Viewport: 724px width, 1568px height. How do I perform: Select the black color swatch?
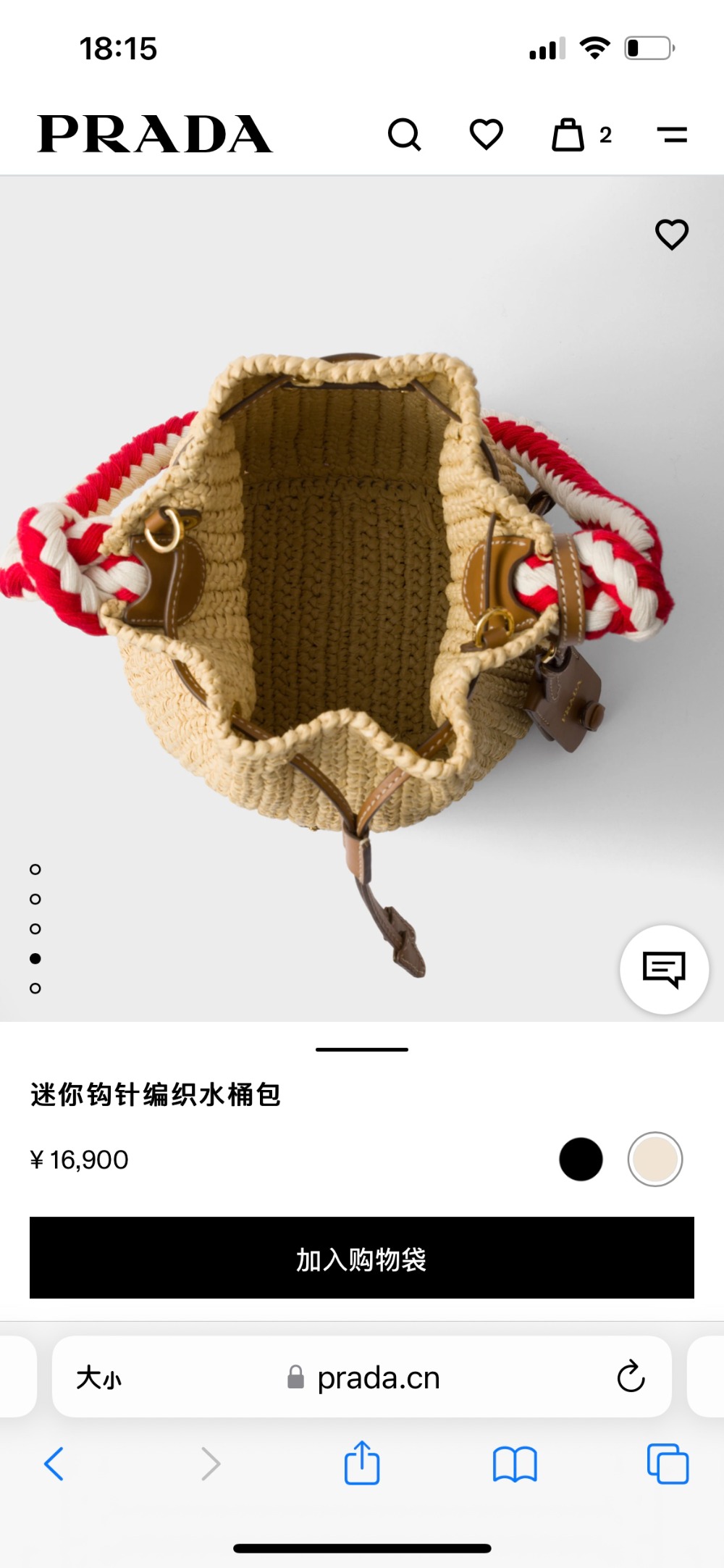pyautogui.click(x=581, y=1159)
